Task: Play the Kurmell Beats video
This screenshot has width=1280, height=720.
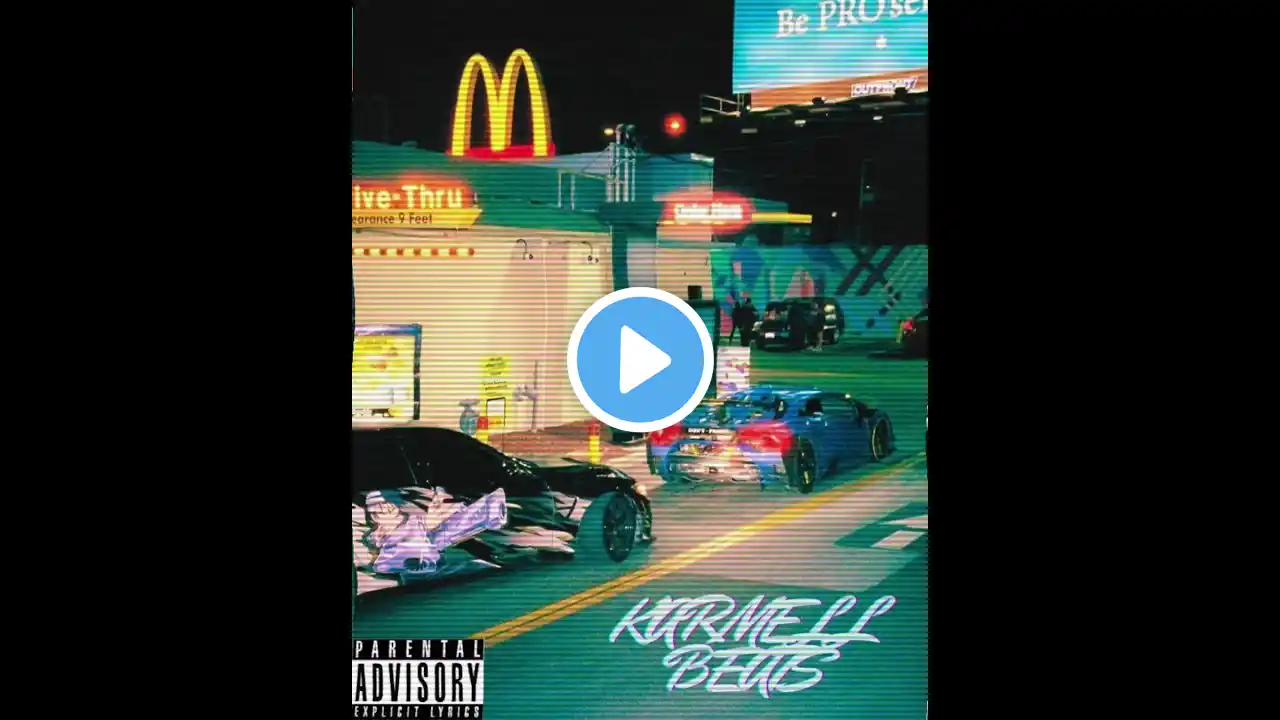Action: pos(640,360)
